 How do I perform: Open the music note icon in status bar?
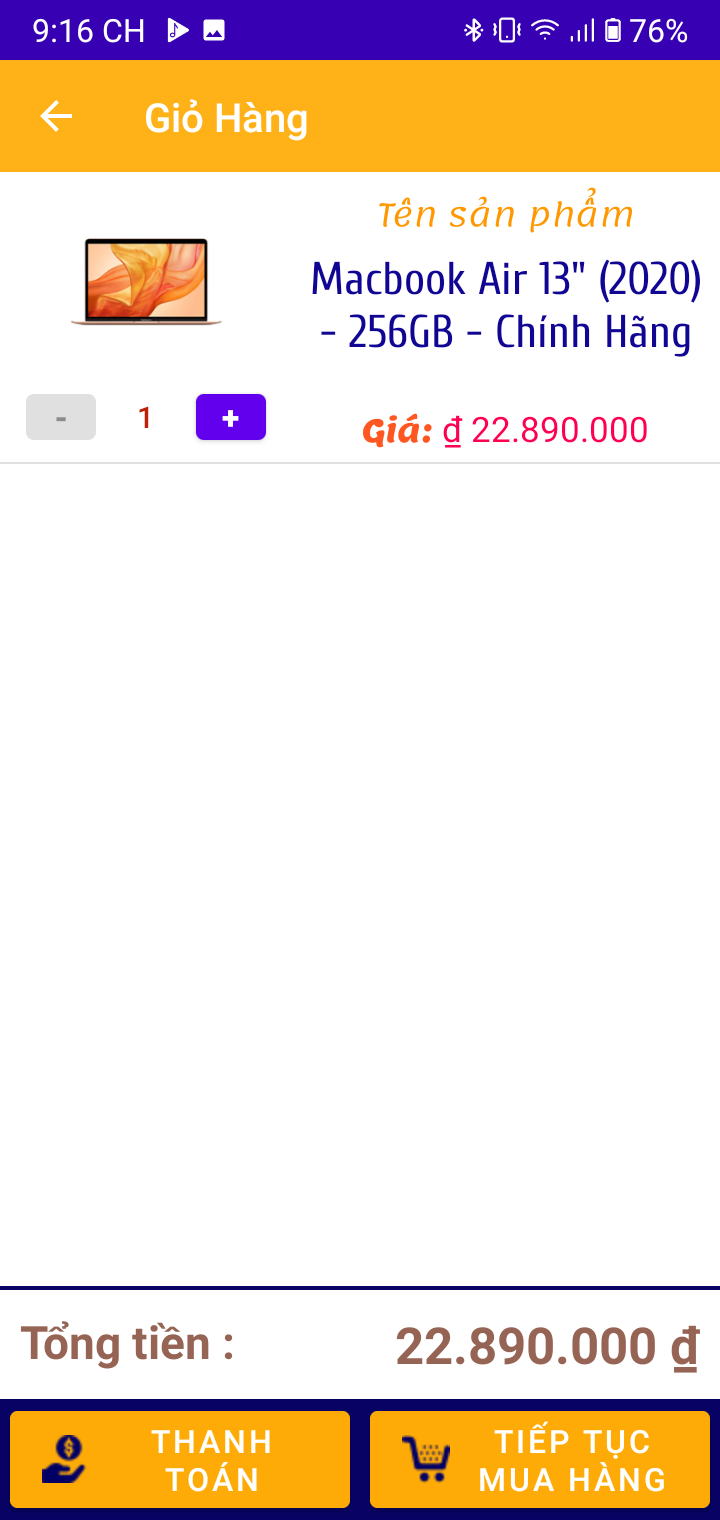[x=176, y=30]
